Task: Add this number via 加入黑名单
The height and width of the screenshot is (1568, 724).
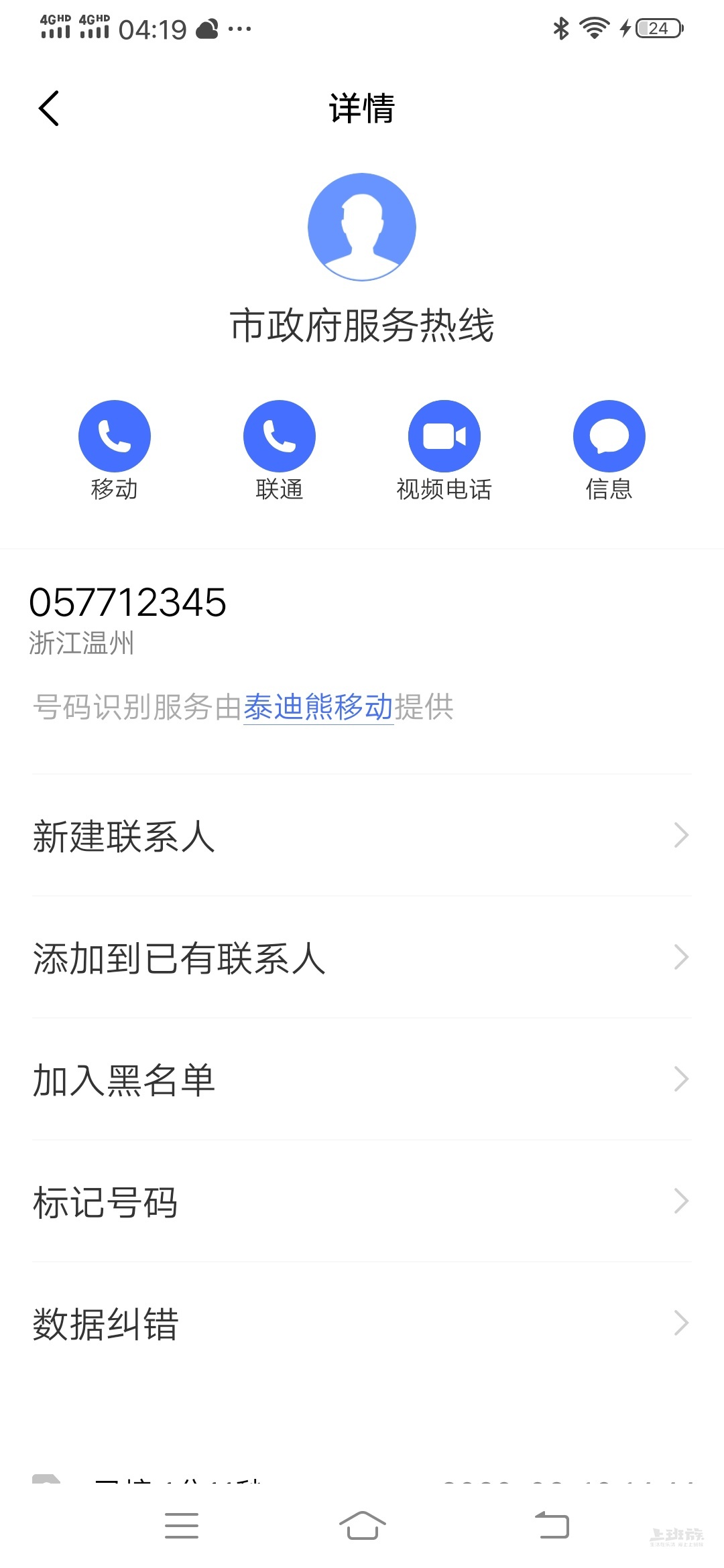Action: (x=362, y=1080)
